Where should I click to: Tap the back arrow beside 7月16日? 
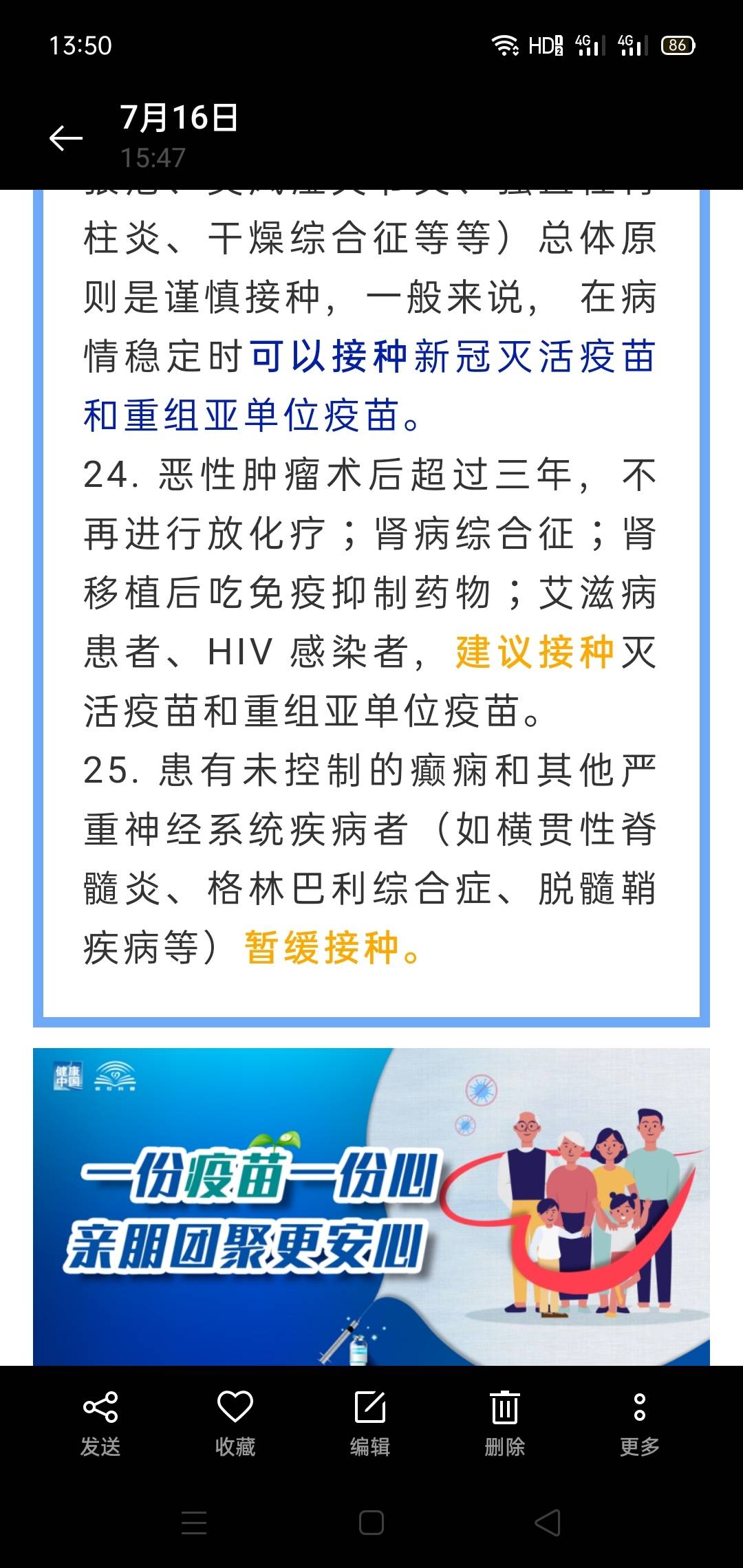(x=66, y=138)
